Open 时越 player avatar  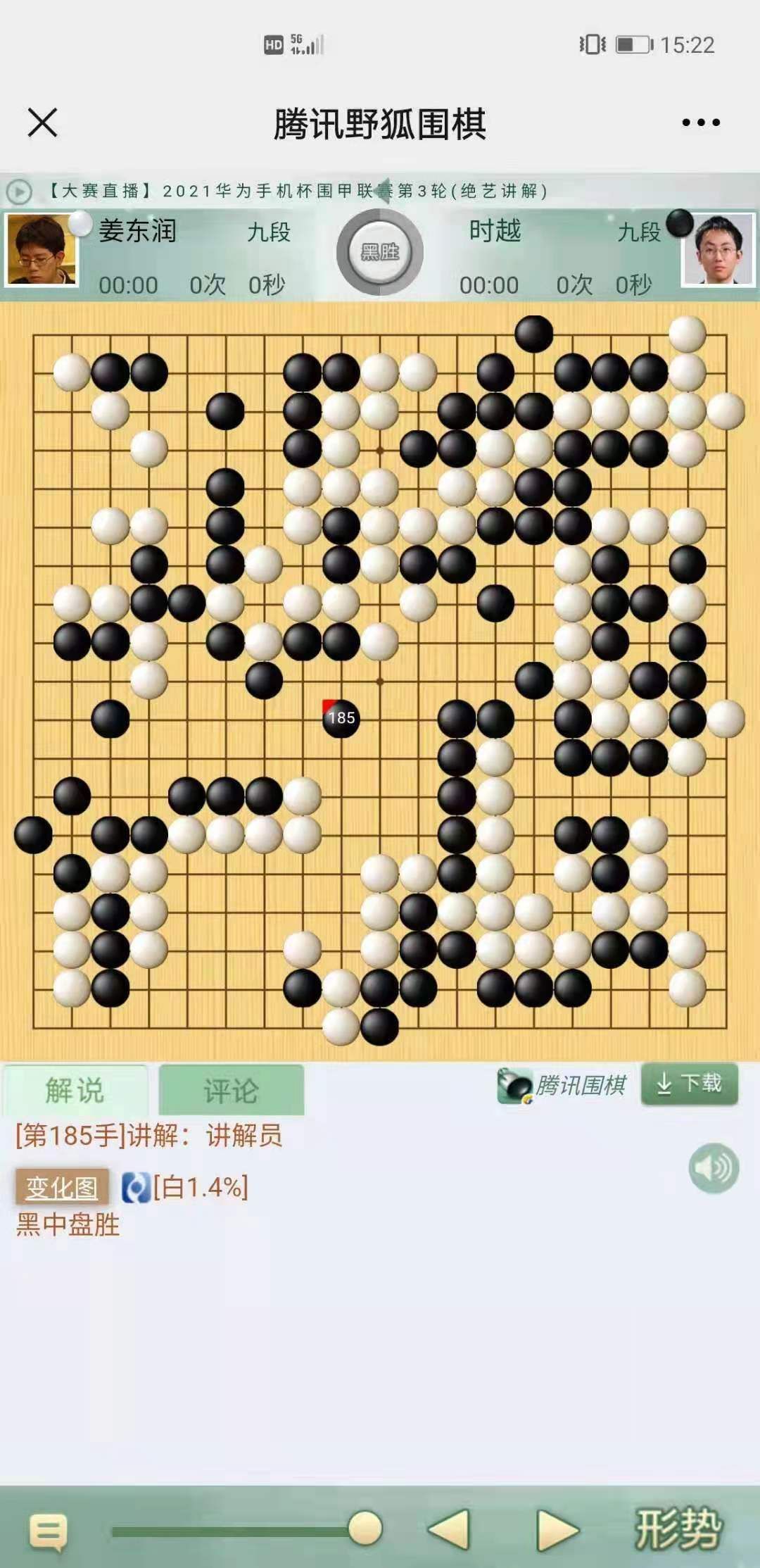click(x=718, y=249)
